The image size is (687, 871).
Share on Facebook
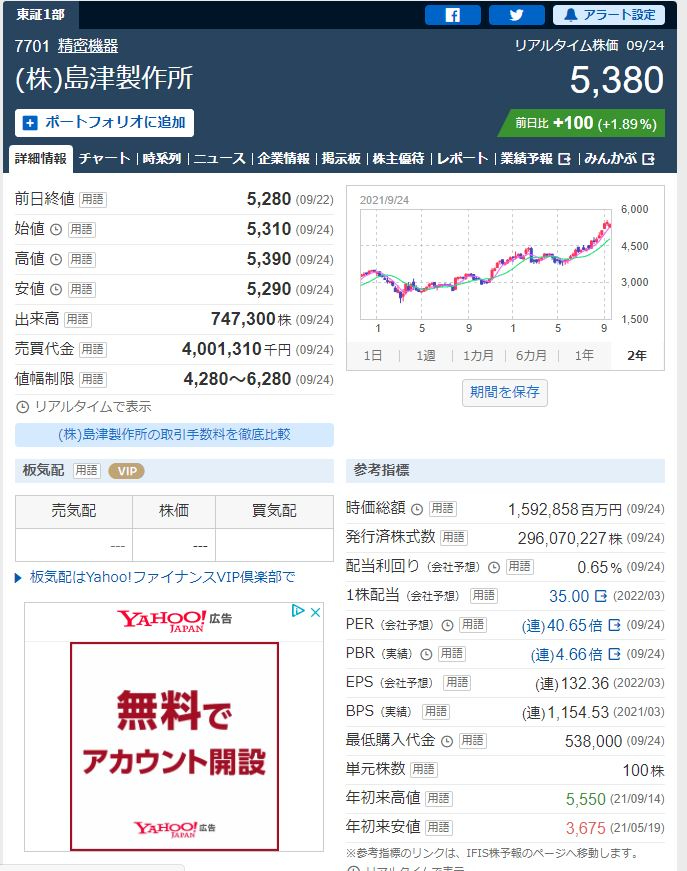[x=452, y=15]
